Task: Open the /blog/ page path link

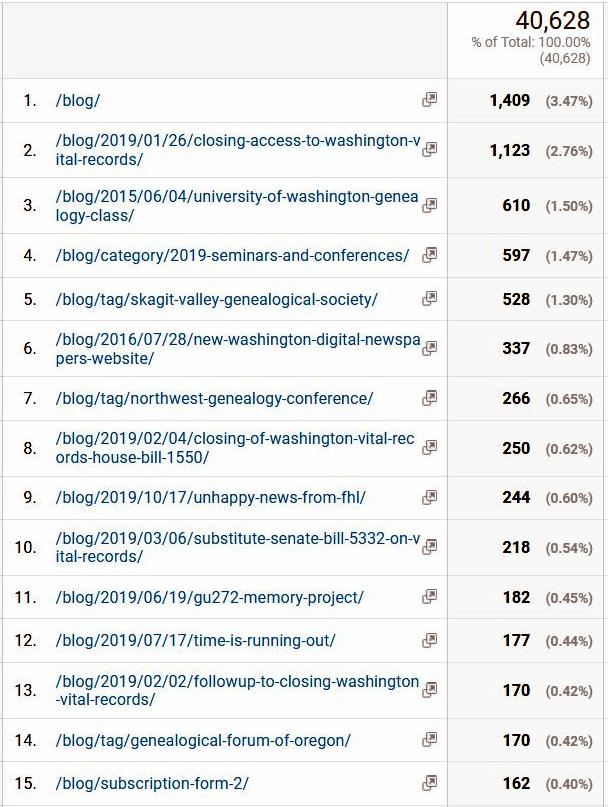Action: [x=78, y=101]
